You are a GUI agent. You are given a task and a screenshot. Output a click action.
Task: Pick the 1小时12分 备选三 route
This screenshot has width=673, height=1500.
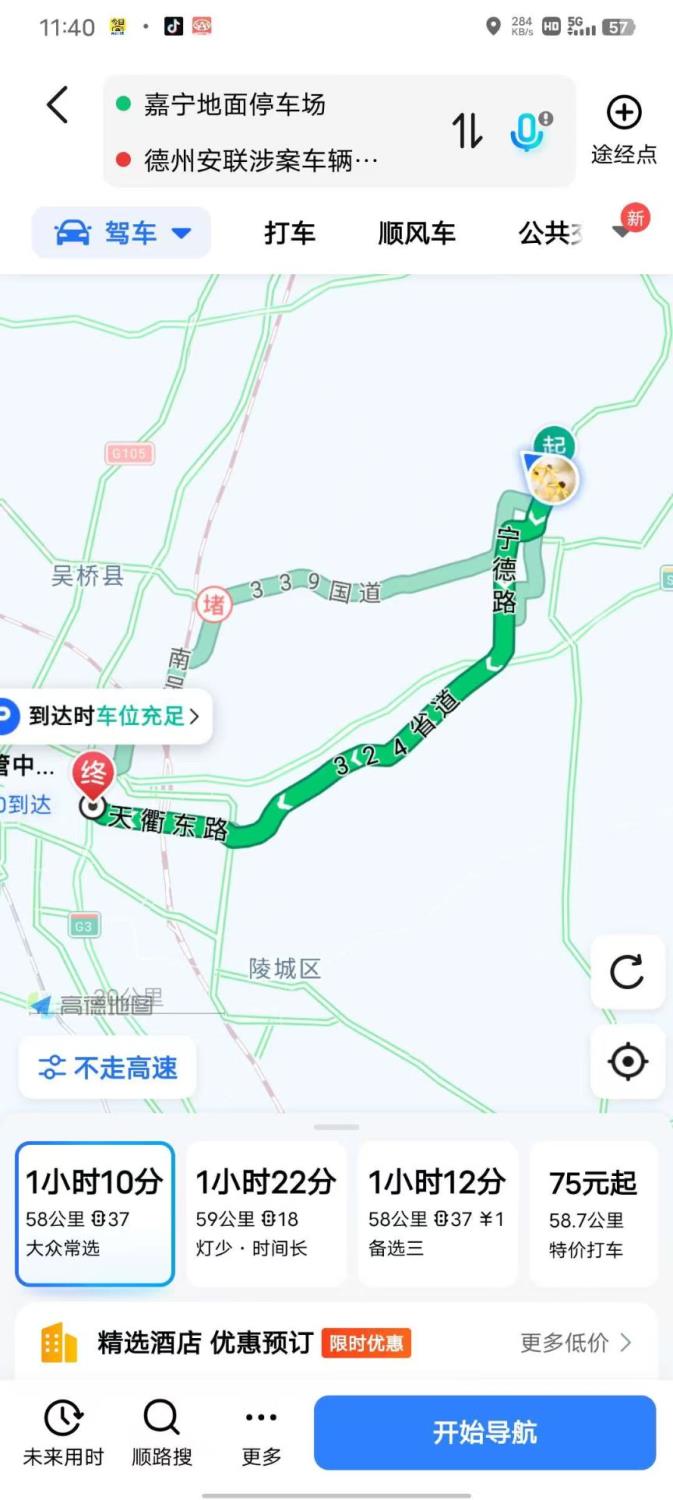click(x=437, y=1213)
